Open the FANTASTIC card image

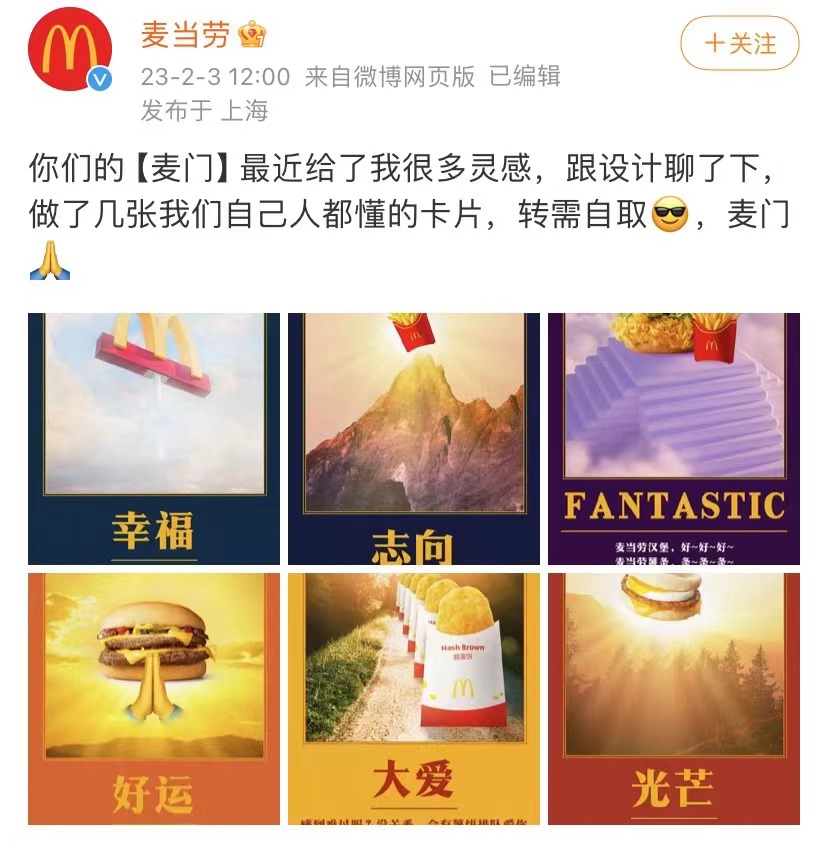673,439
